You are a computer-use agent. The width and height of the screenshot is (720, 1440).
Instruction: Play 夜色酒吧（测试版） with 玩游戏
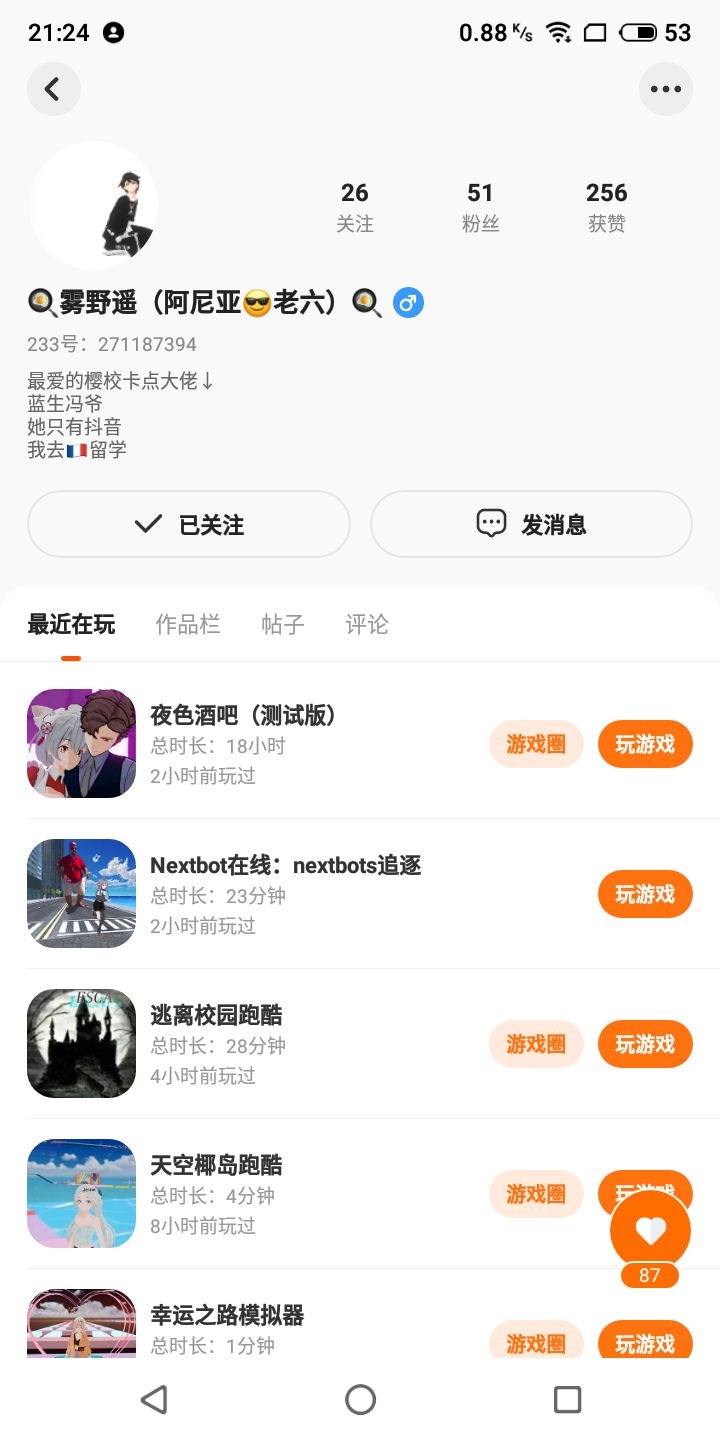pyautogui.click(x=645, y=744)
